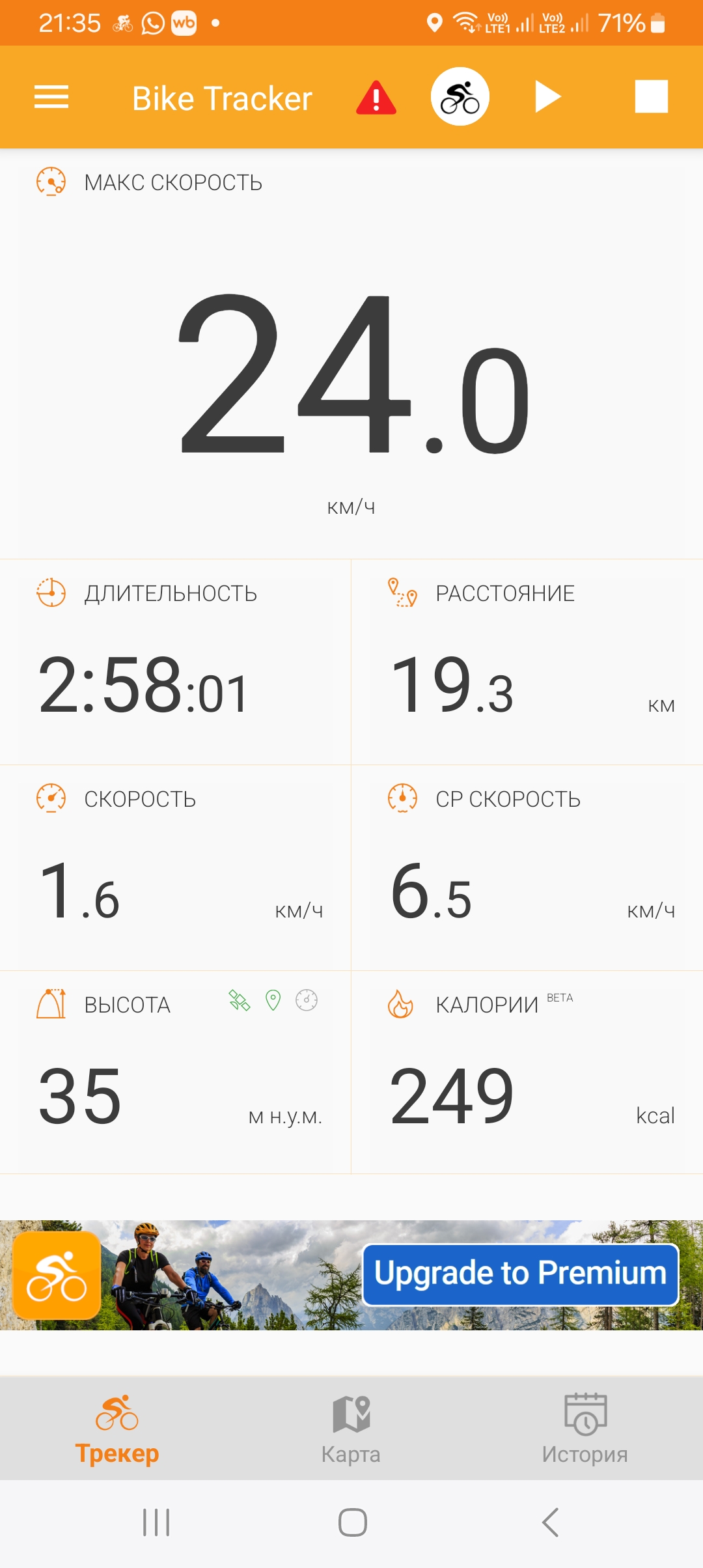Stop the ride with the square button
The height and width of the screenshot is (1568, 703).
652,96
